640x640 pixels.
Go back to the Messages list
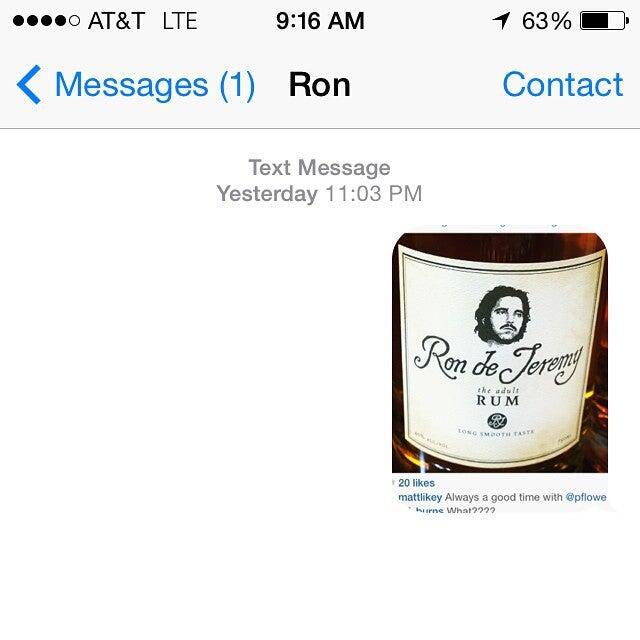click(x=135, y=86)
